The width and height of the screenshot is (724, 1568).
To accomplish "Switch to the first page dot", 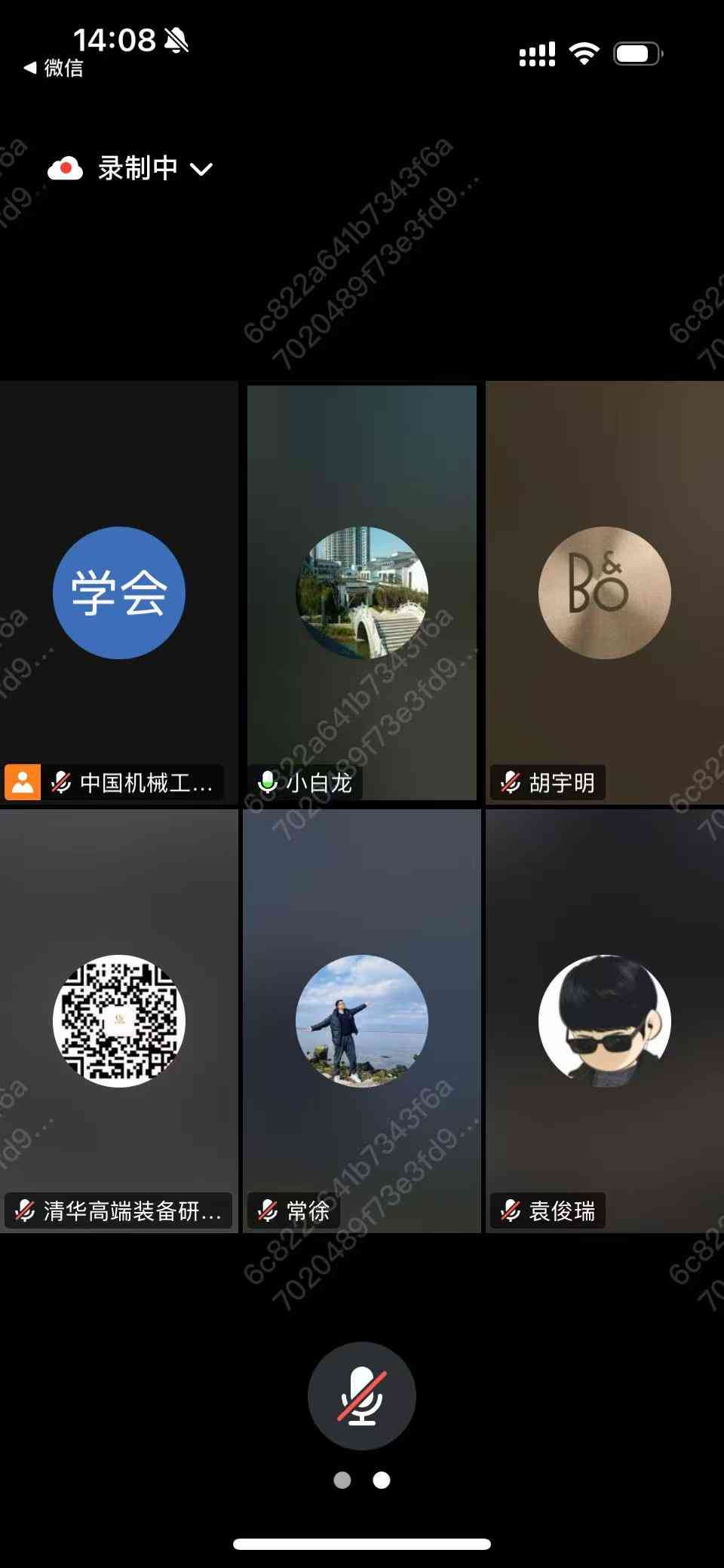I will click(x=342, y=1481).
